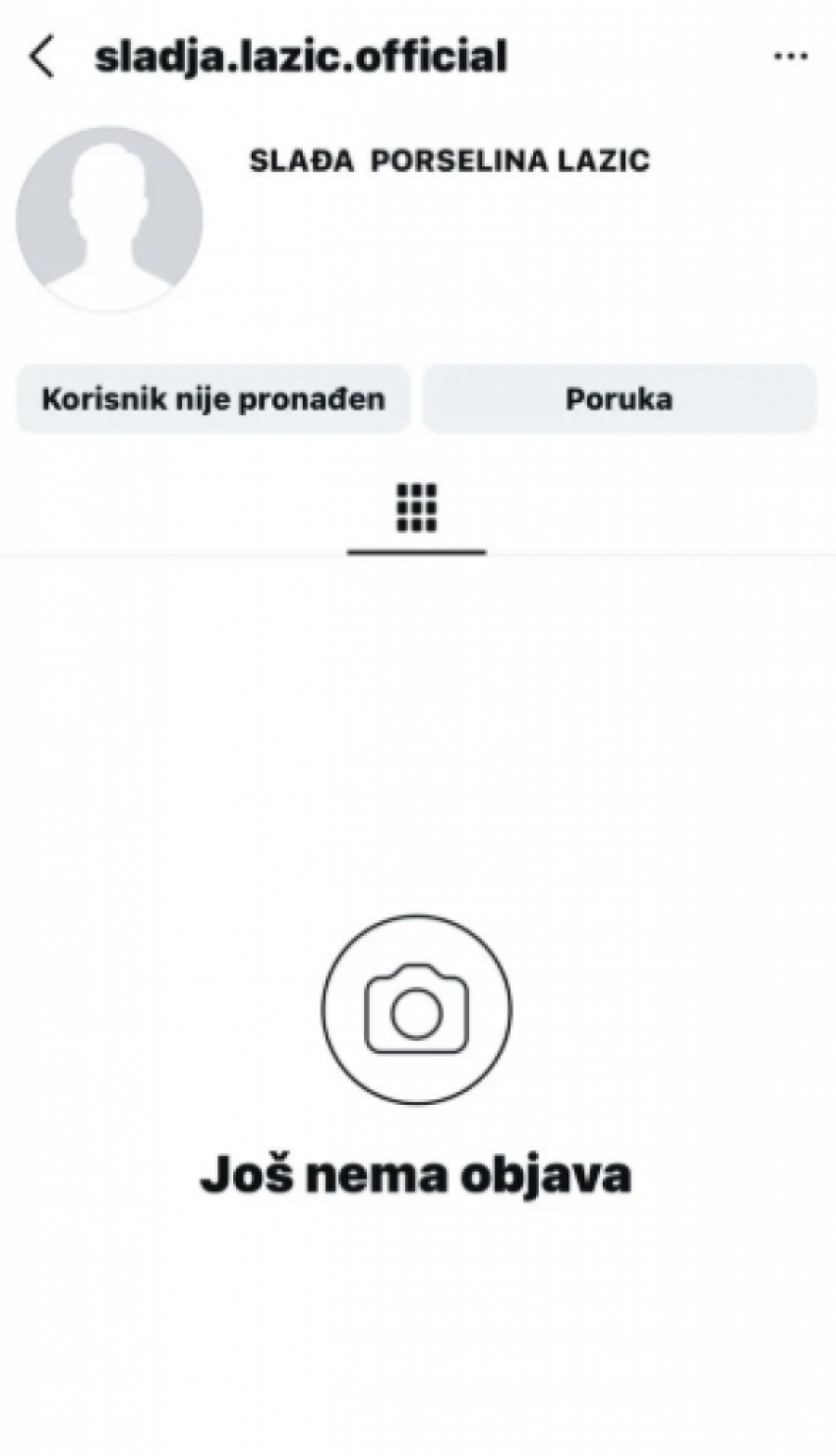Viewport: 836px width, 1456px height.
Task: Tap the Korisnik nije pronađen button
Action: coord(213,400)
